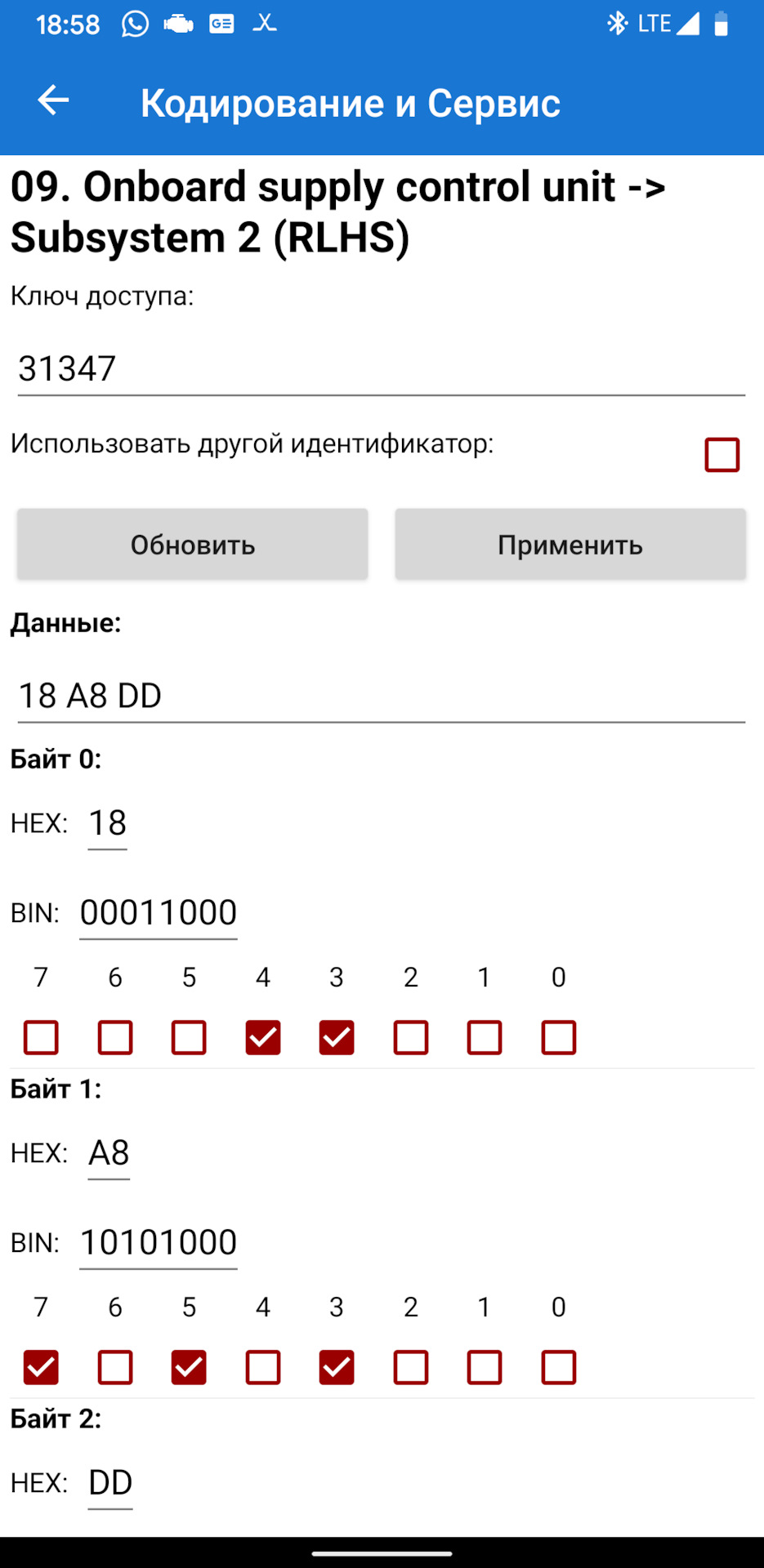764x1568 pixels.
Task: Check bit 2 of Байт 1
Action: point(411,1368)
